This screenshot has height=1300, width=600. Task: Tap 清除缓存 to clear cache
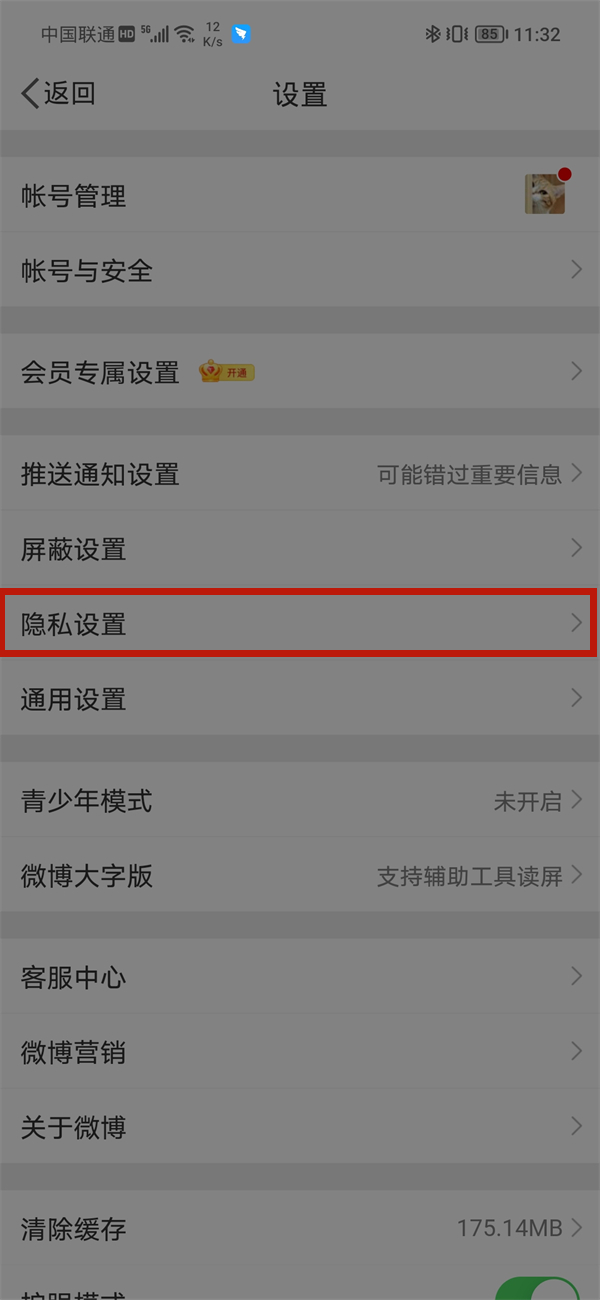point(300,1228)
